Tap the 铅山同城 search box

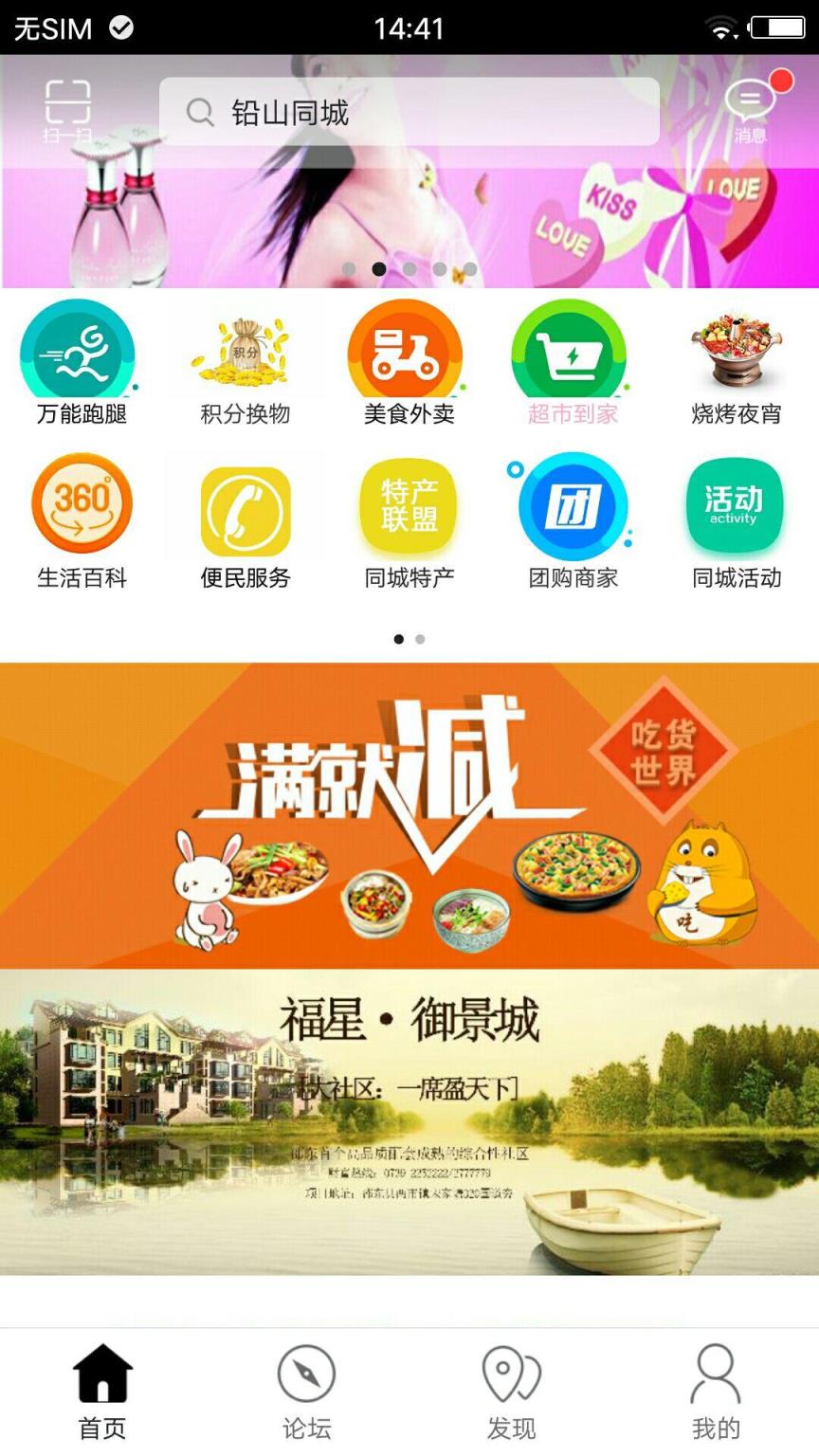[409, 113]
